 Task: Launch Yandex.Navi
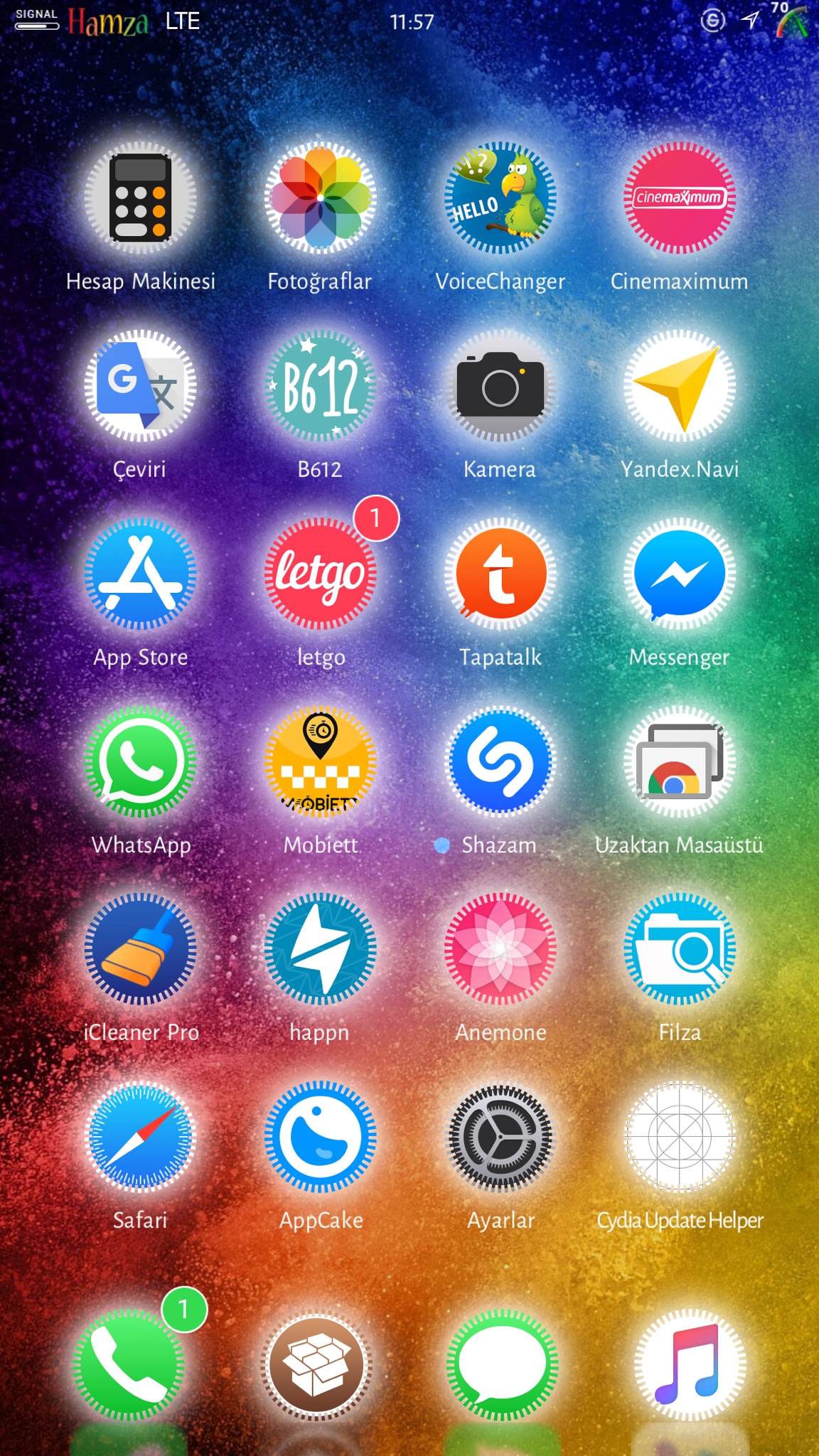(680, 386)
